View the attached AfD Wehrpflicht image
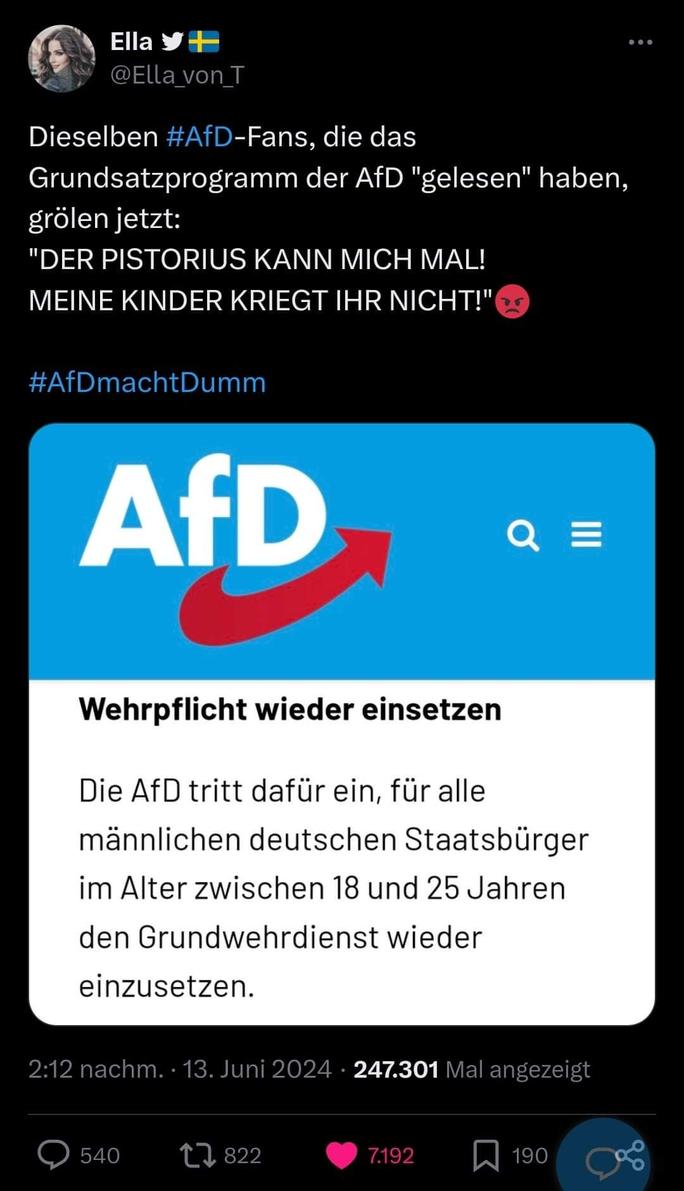The height and width of the screenshot is (1191, 684). (342, 724)
